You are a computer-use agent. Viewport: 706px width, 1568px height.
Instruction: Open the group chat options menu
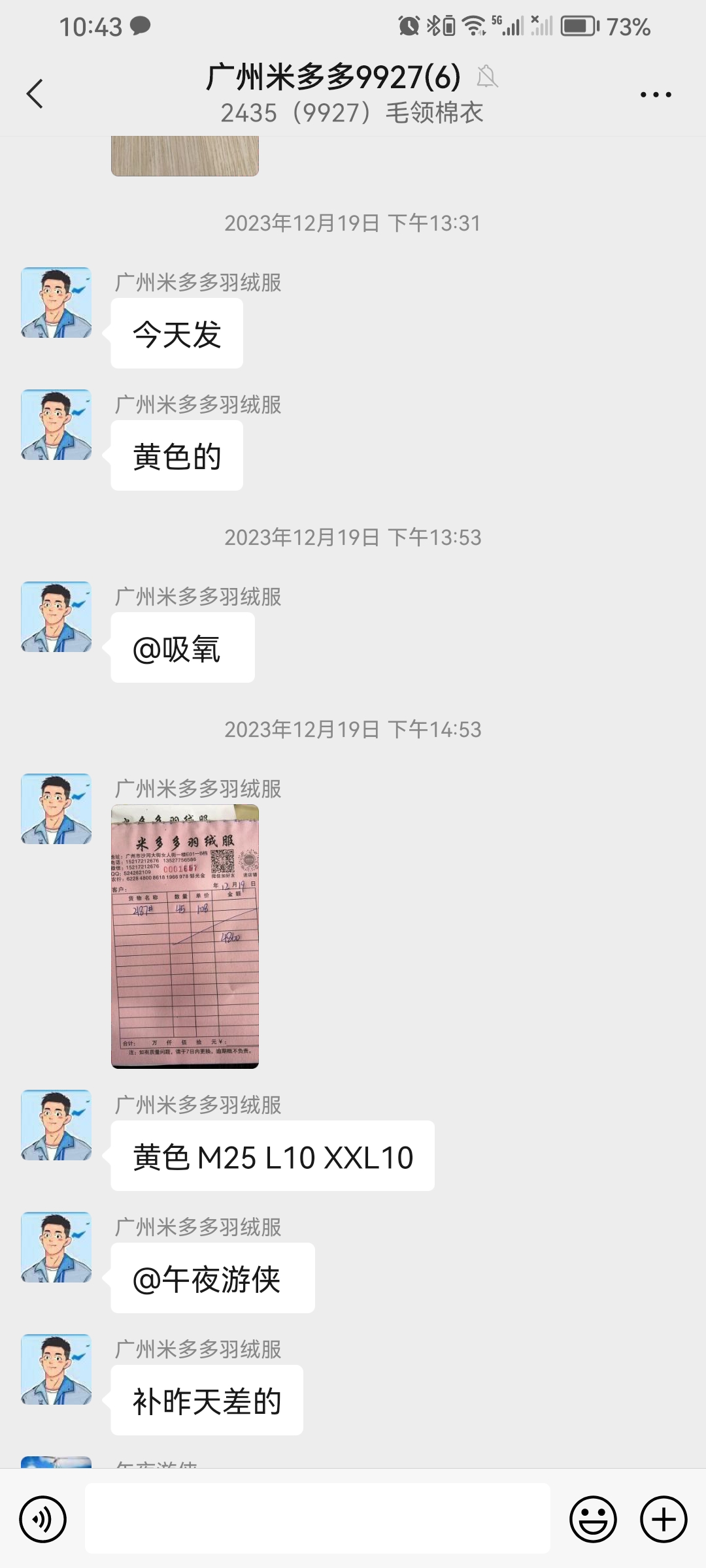(x=655, y=95)
